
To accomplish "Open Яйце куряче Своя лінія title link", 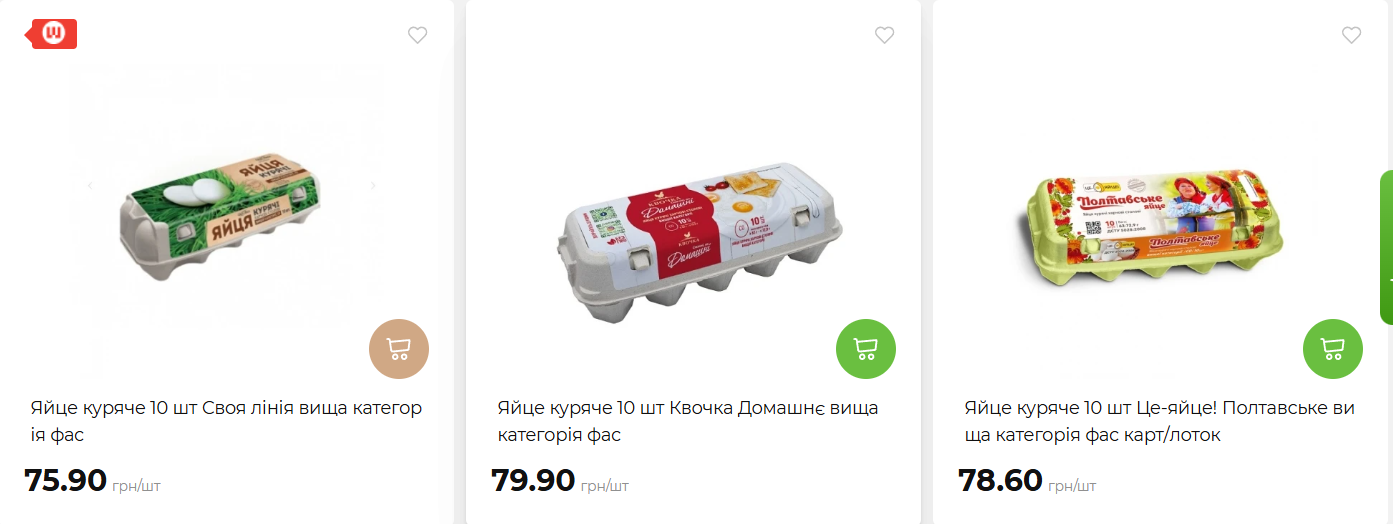I will click(x=226, y=421).
